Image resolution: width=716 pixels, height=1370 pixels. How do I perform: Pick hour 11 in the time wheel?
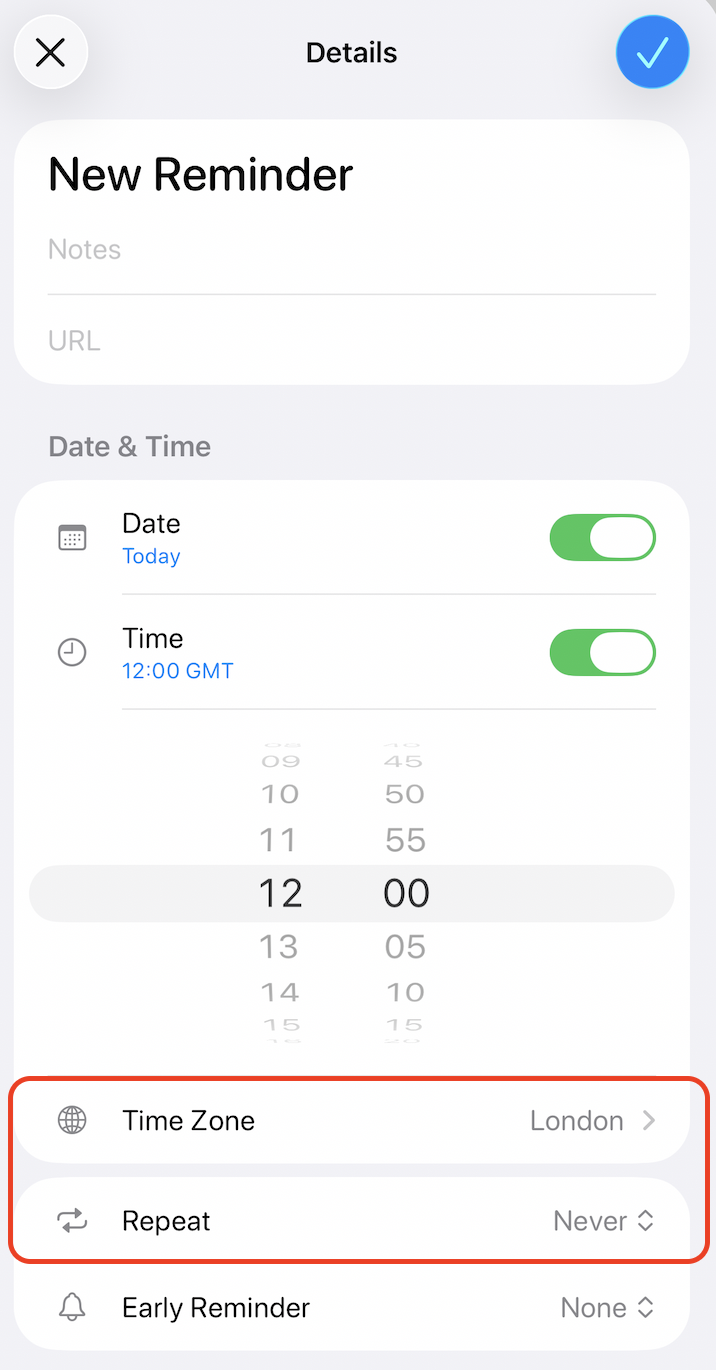point(279,840)
